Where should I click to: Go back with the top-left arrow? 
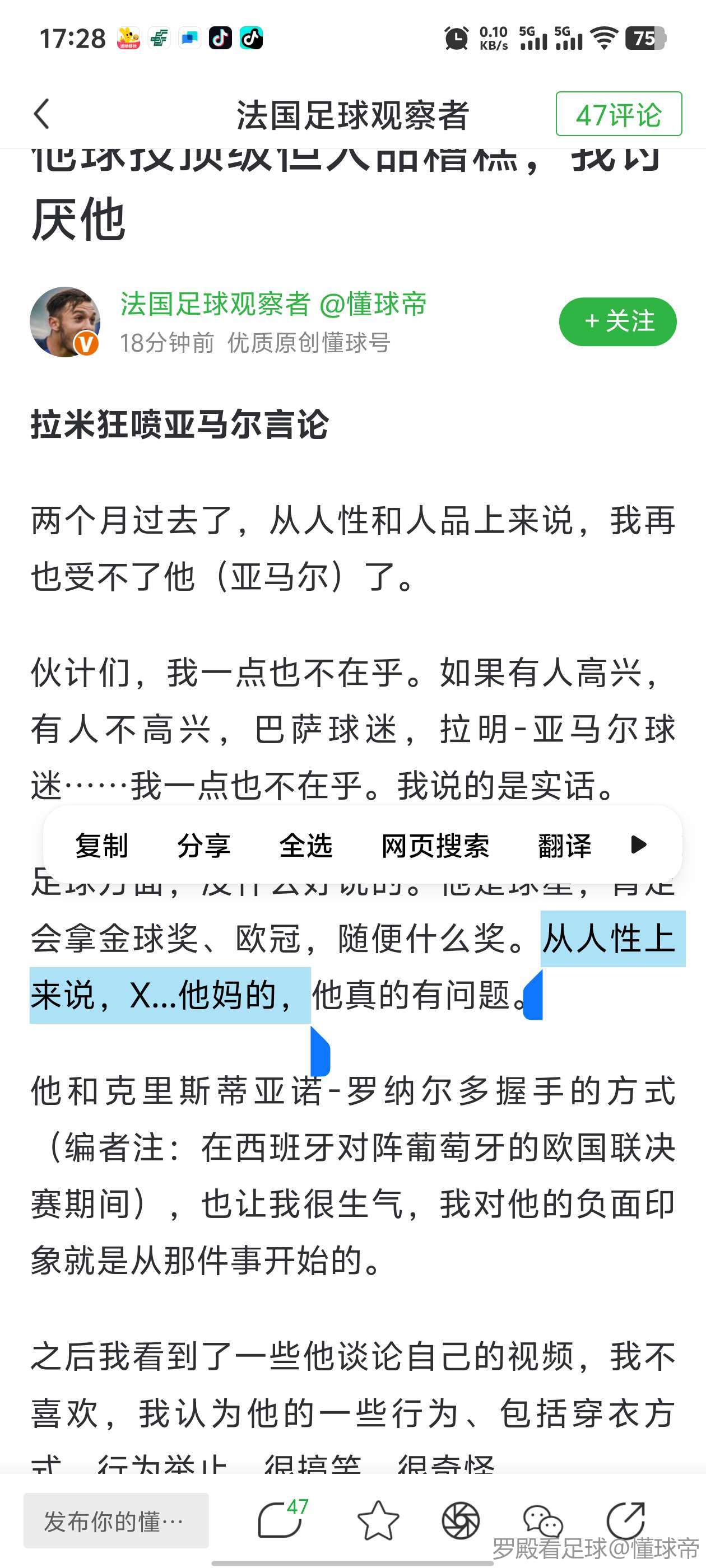point(41,114)
